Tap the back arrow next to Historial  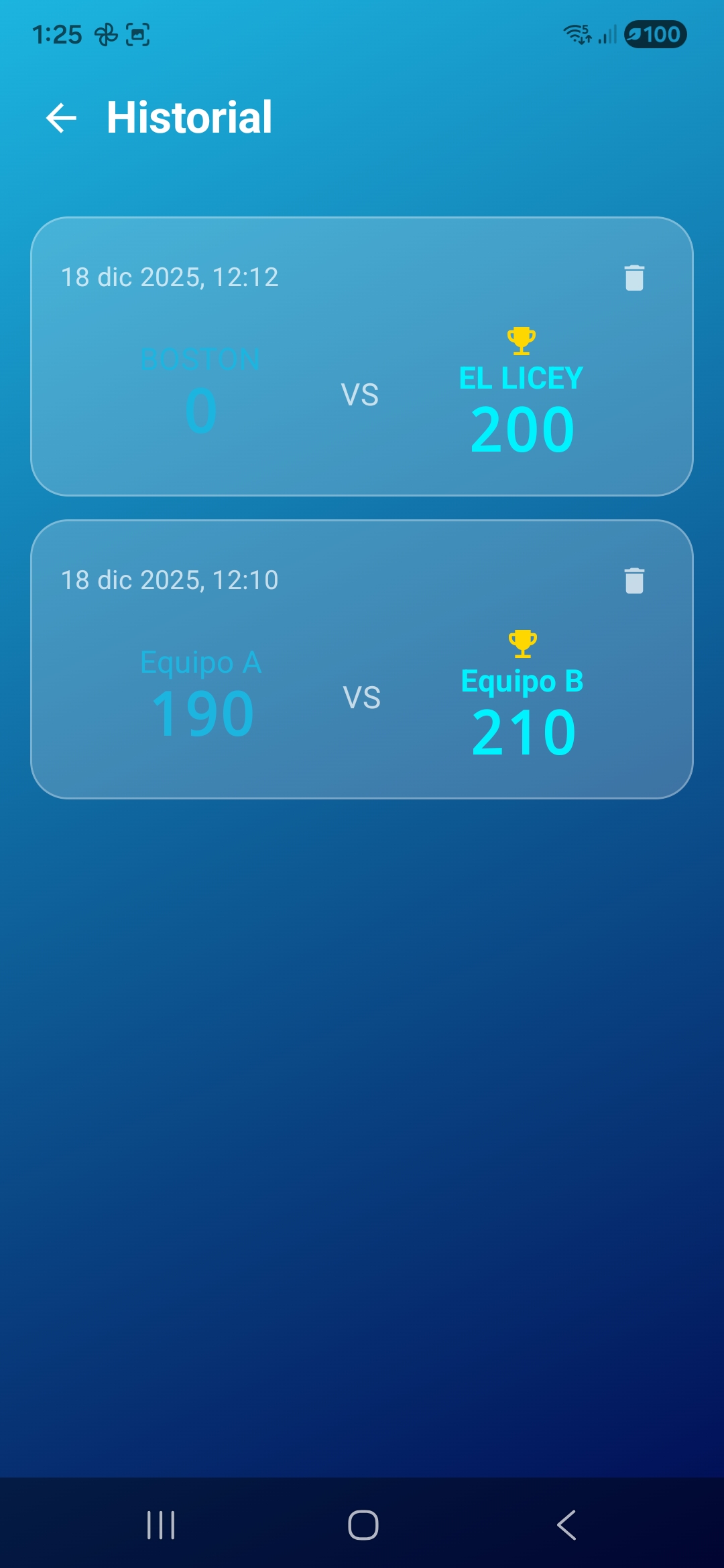(x=61, y=118)
